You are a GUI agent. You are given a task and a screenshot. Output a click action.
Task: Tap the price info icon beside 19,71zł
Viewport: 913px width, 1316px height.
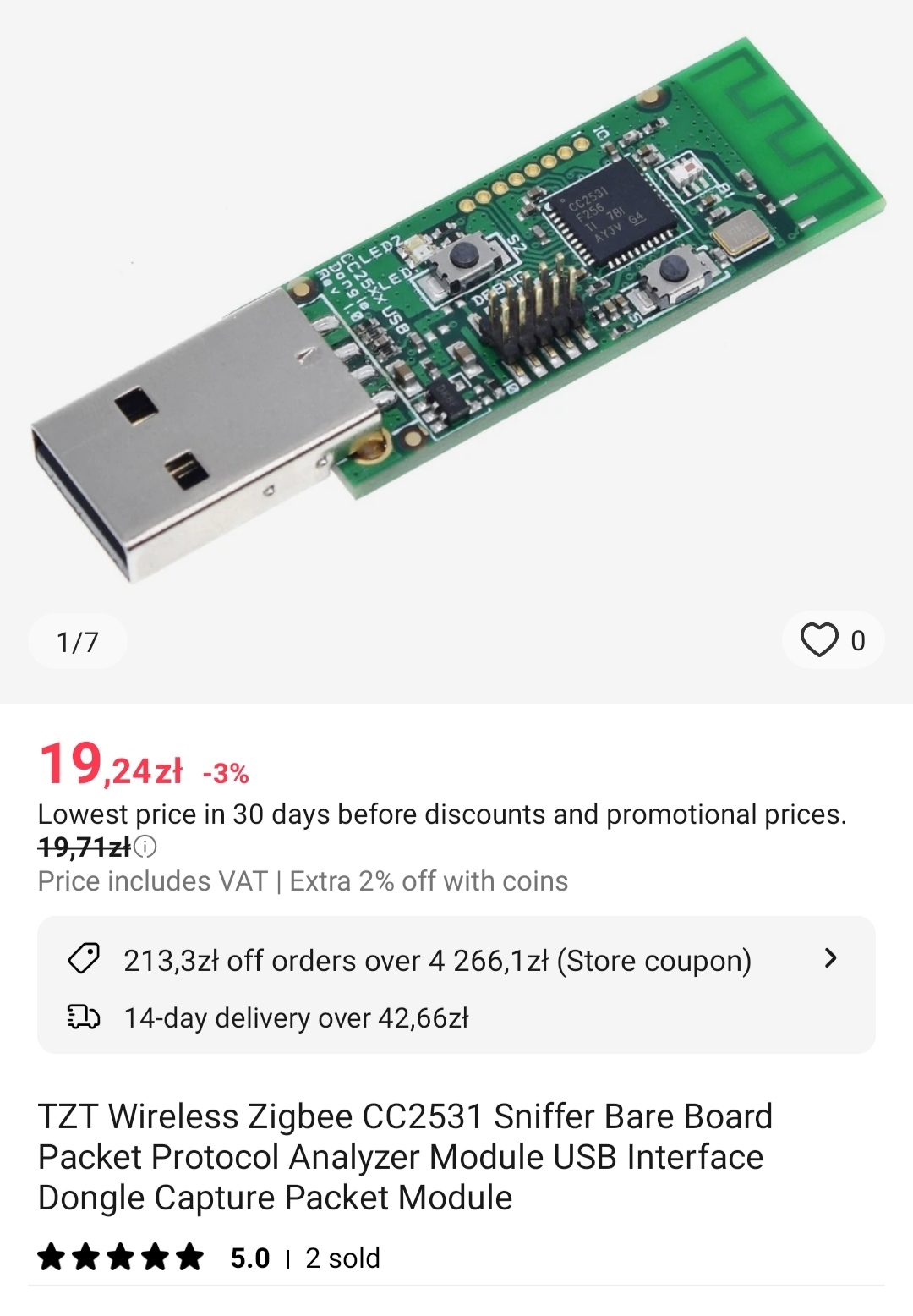click(x=145, y=847)
